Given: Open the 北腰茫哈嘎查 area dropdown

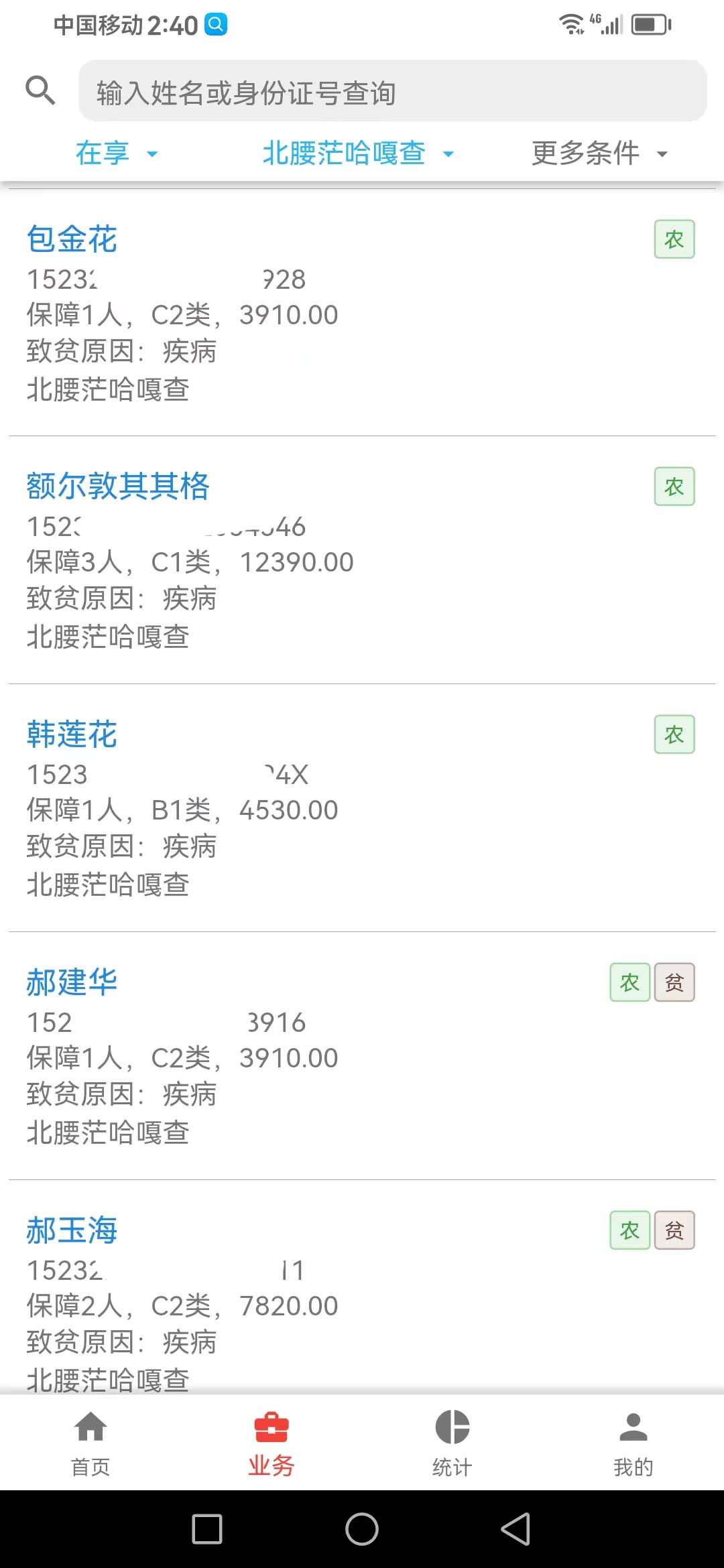Looking at the screenshot, I should tap(359, 153).
